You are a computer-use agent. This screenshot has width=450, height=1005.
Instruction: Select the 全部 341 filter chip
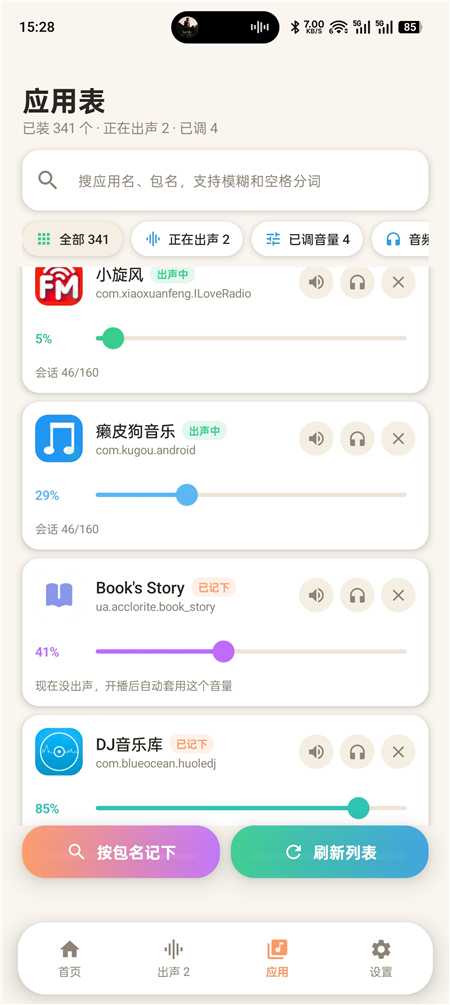coord(74,240)
